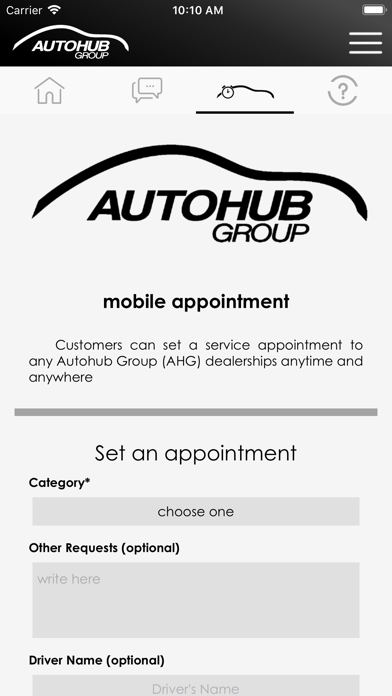
Task: Open the help question mark tab
Action: 343,91
